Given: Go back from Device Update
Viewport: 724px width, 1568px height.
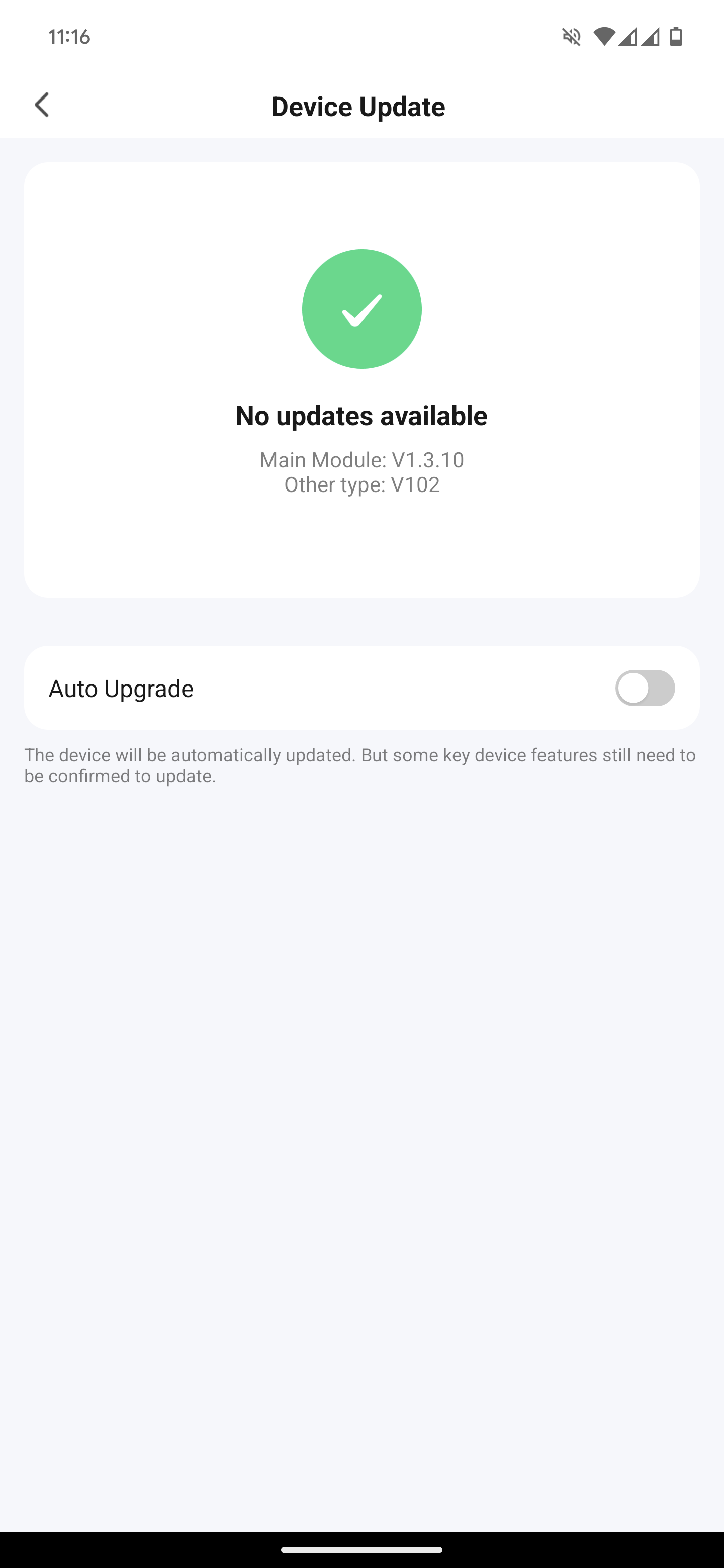Looking at the screenshot, I should [41, 106].
